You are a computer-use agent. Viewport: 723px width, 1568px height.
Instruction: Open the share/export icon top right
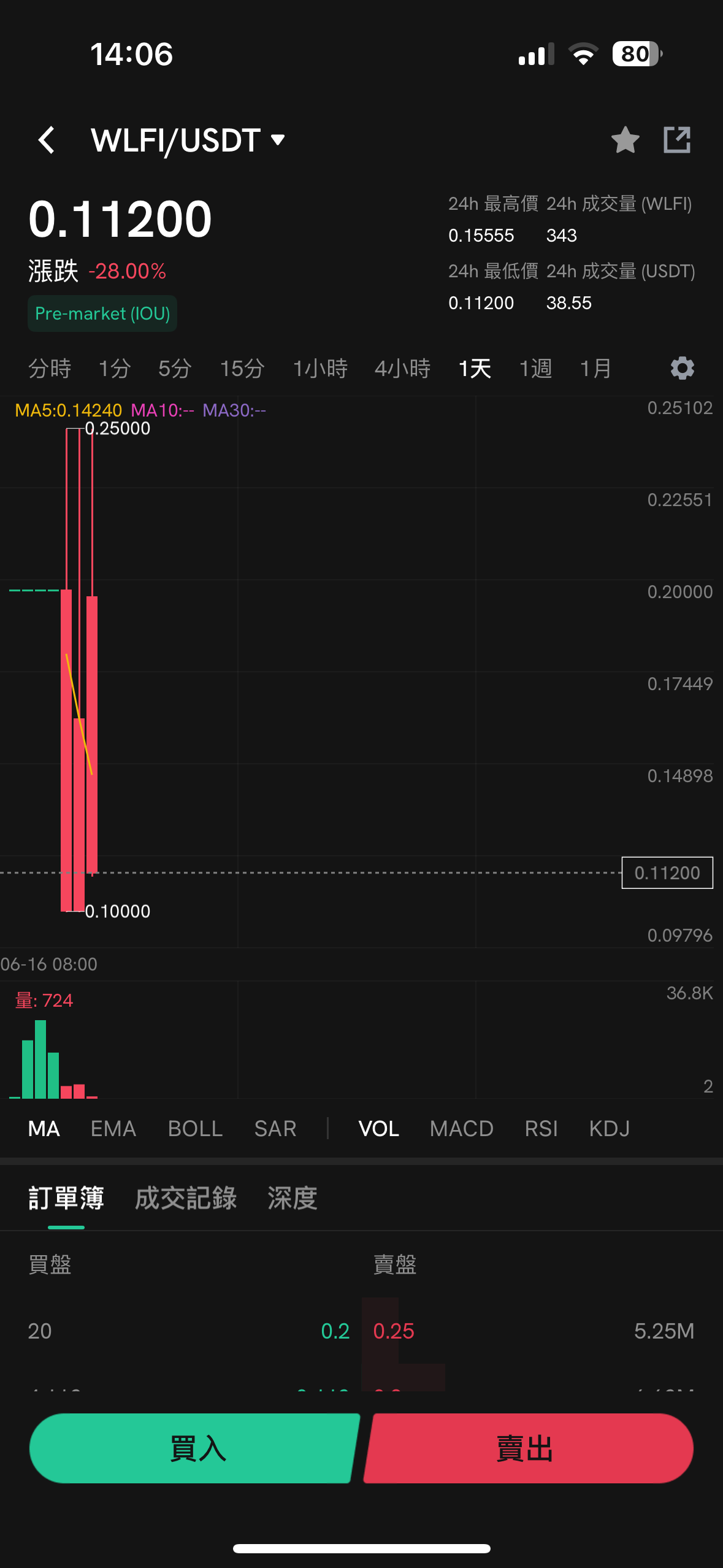click(x=677, y=140)
